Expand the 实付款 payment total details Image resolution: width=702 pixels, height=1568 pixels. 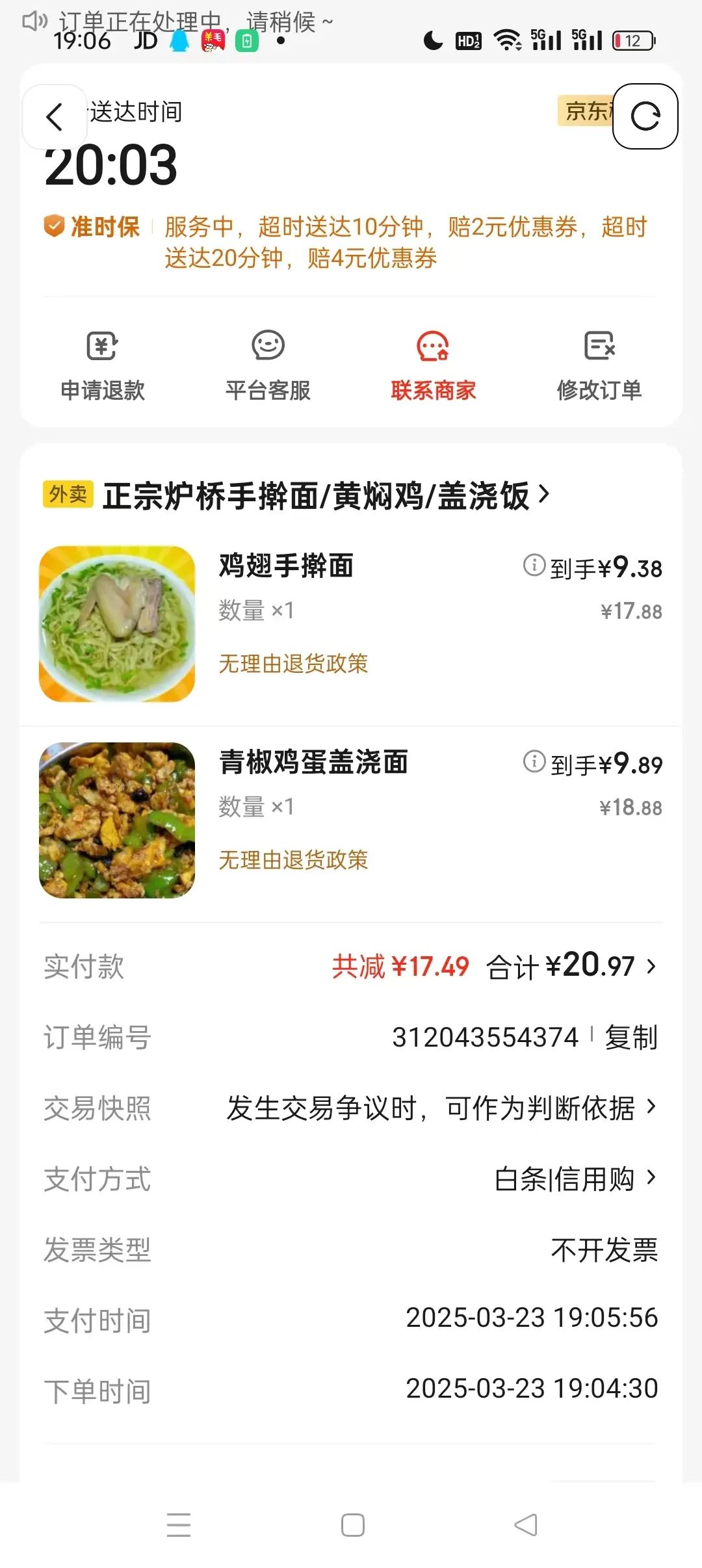[x=572, y=967]
